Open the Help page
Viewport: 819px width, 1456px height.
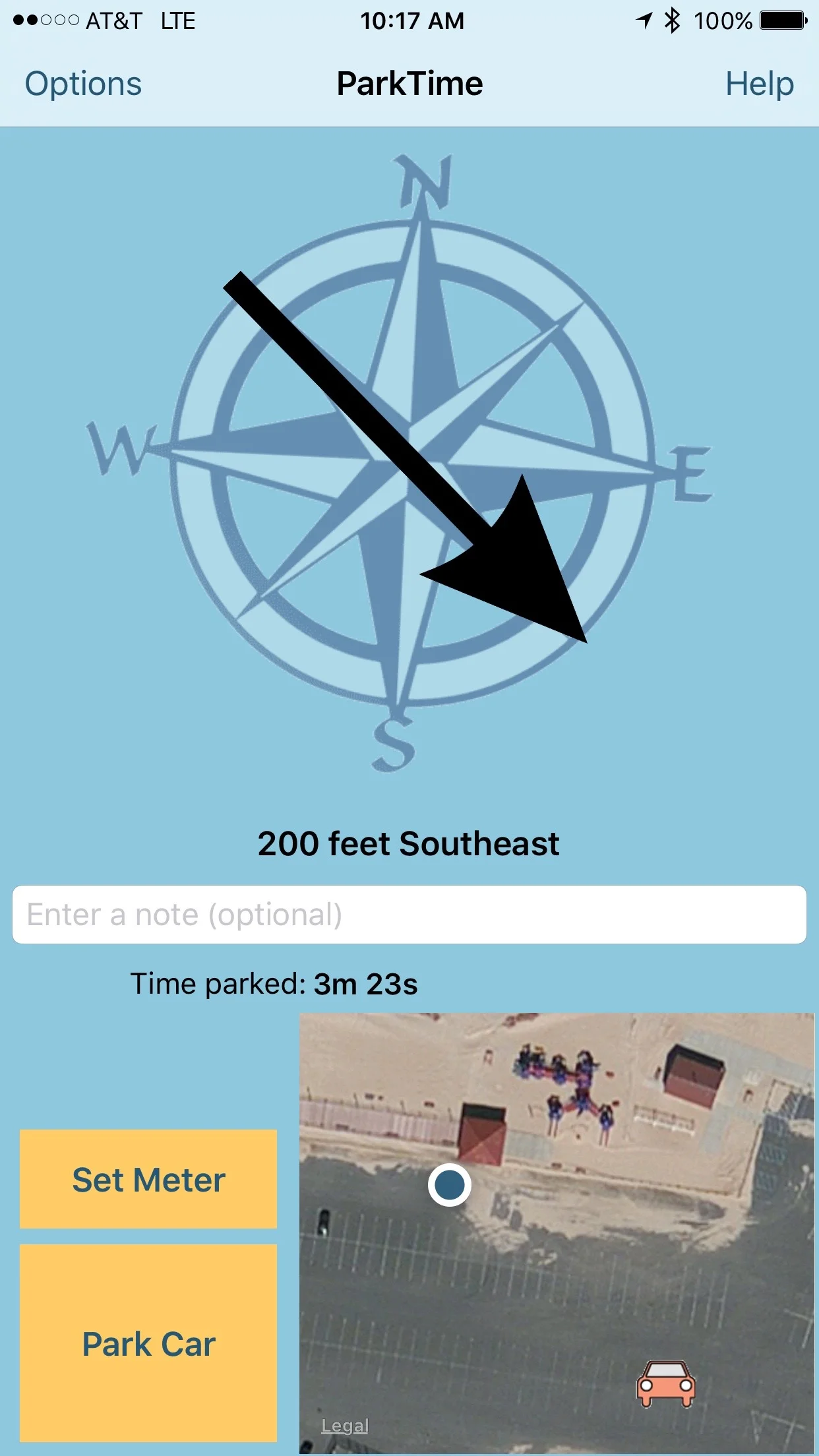point(759,84)
